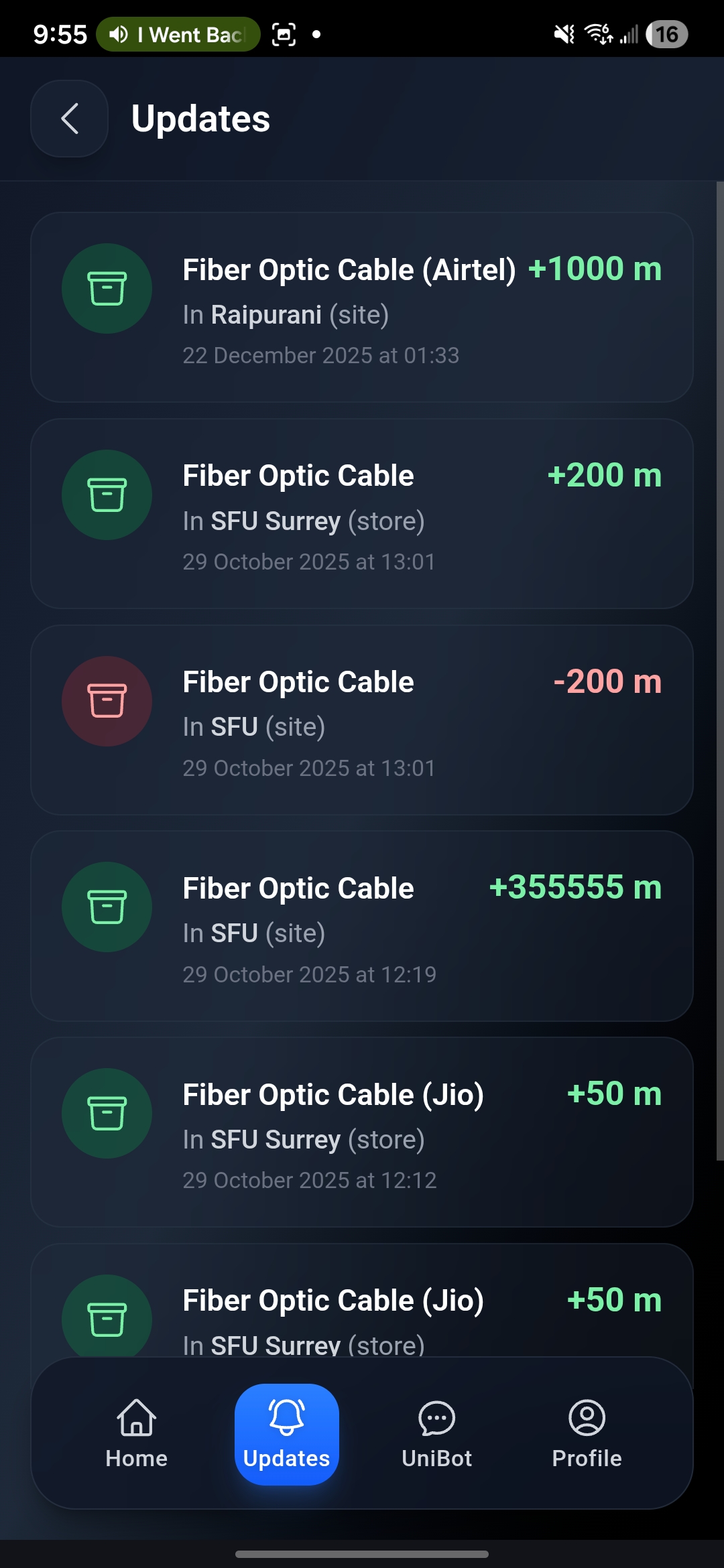
Task: Open the +355555 m update card
Action: click(x=362, y=925)
